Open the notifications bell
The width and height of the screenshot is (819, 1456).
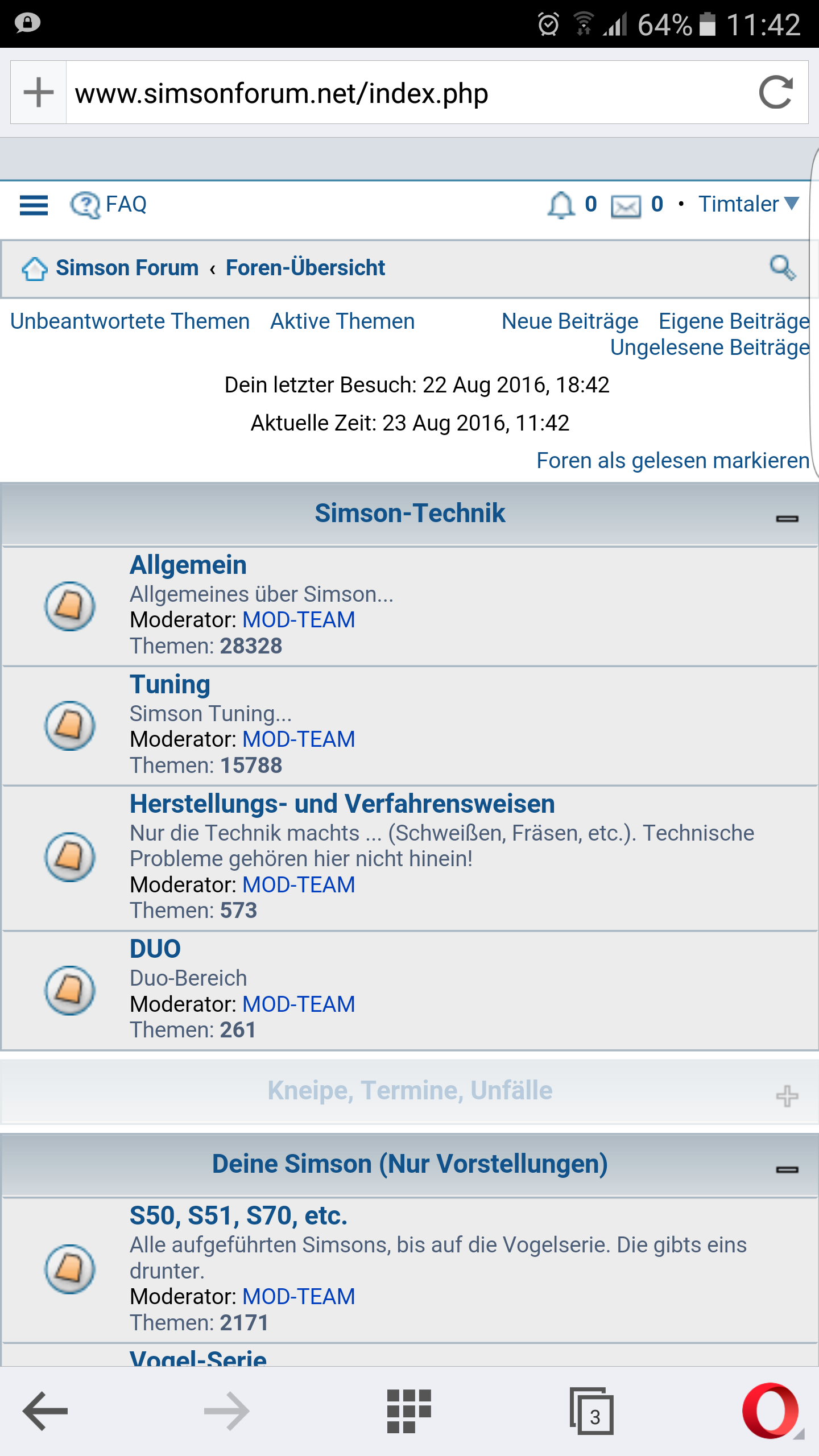point(561,205)
